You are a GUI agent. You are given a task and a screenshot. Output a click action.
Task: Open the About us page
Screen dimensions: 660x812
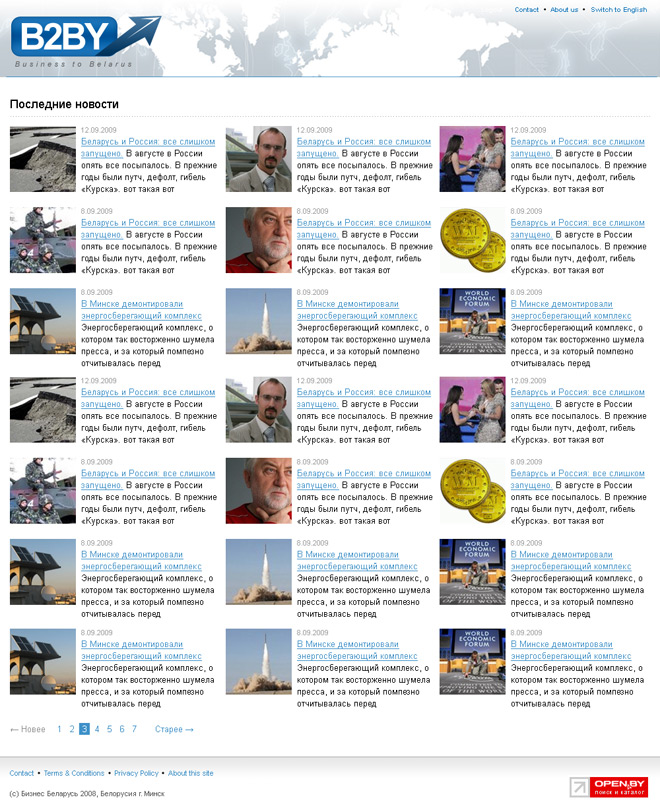564,10
